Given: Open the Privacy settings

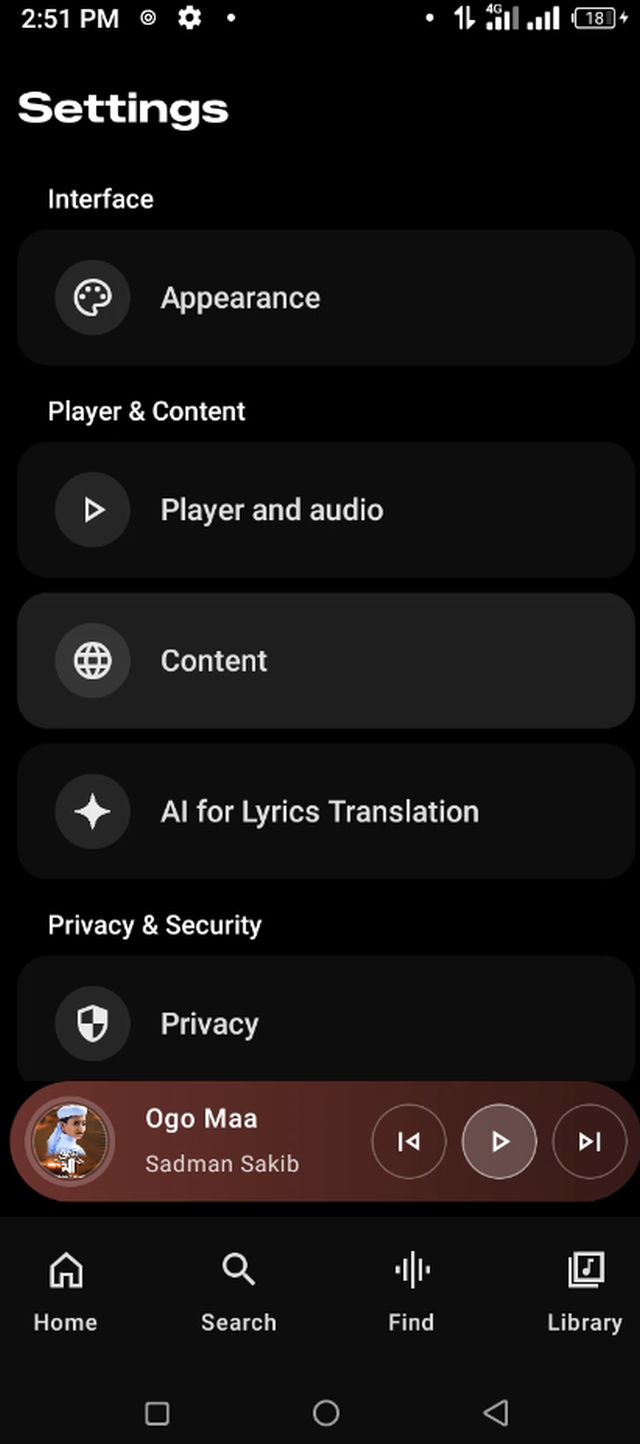Looking at the screenshot, I should coord(326,1023).
